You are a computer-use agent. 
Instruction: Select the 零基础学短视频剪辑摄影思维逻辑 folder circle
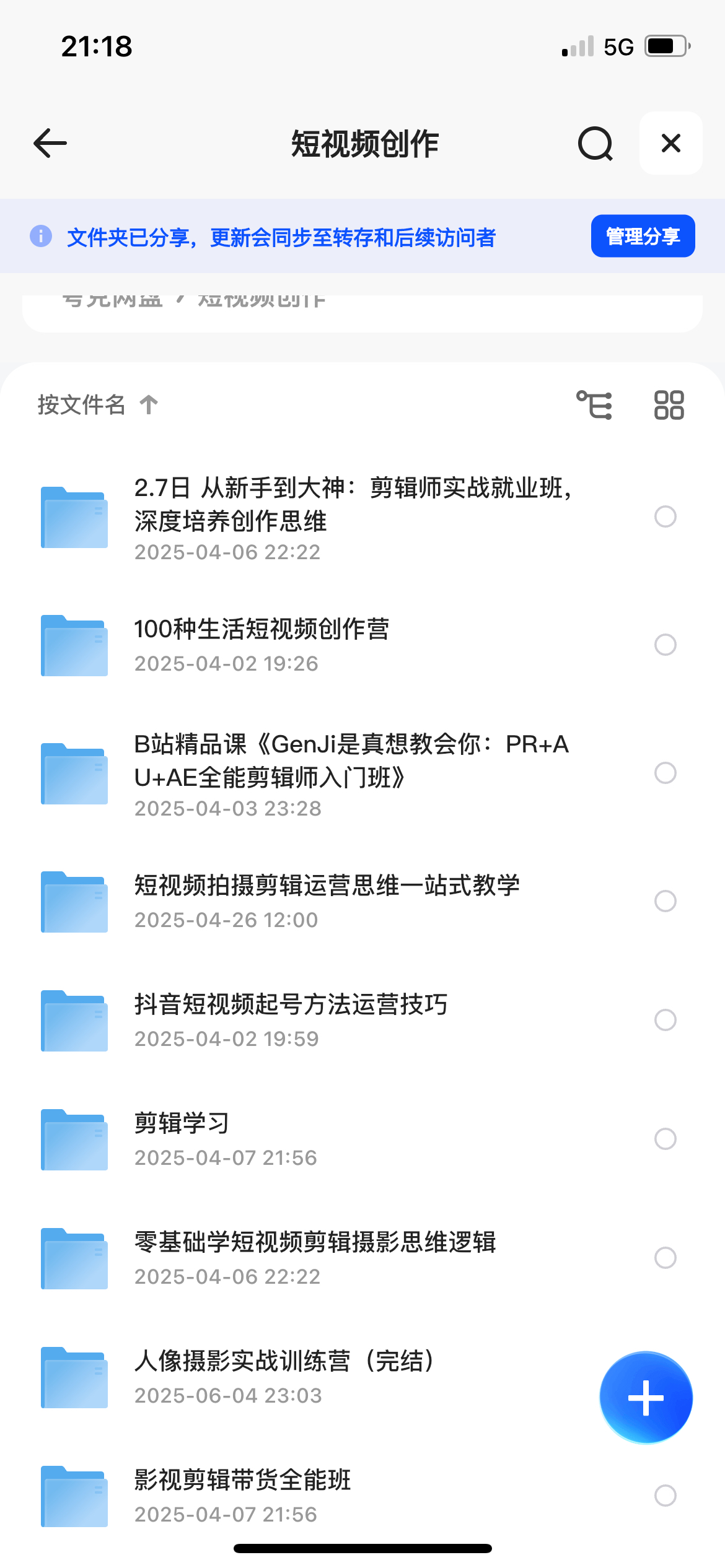point(665,1257)
